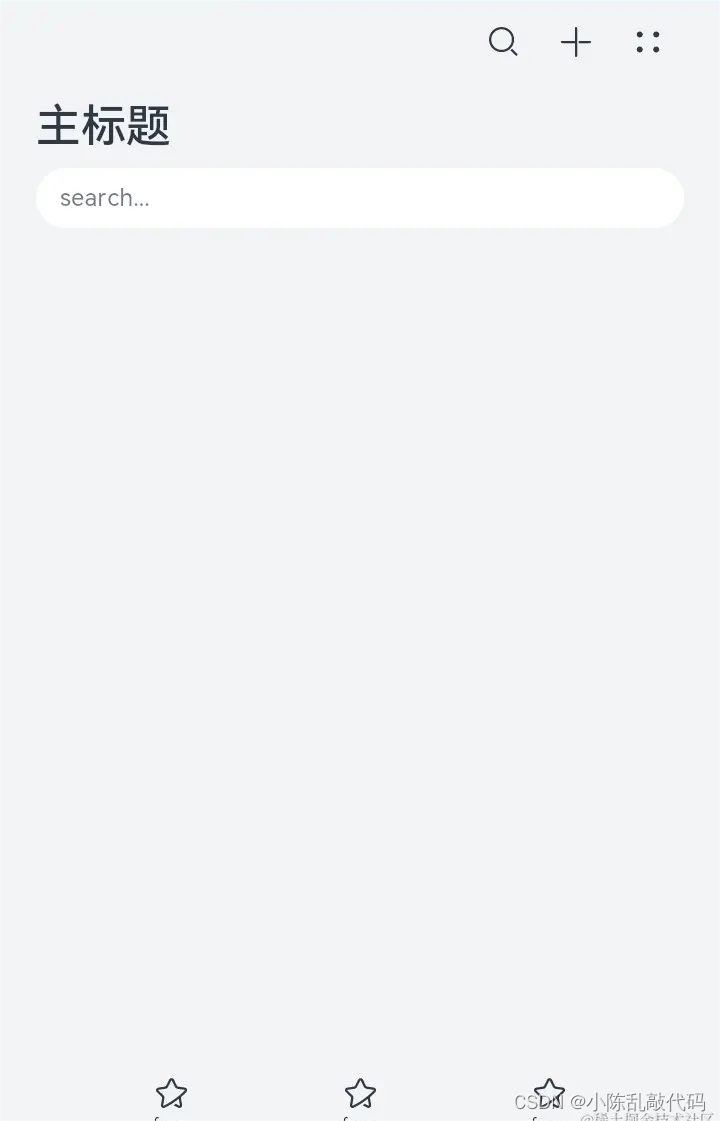Open the four-dot more menu
The width and height of the screenshot is (720, 1121).
pyautogui.click(x=648, y=42)
